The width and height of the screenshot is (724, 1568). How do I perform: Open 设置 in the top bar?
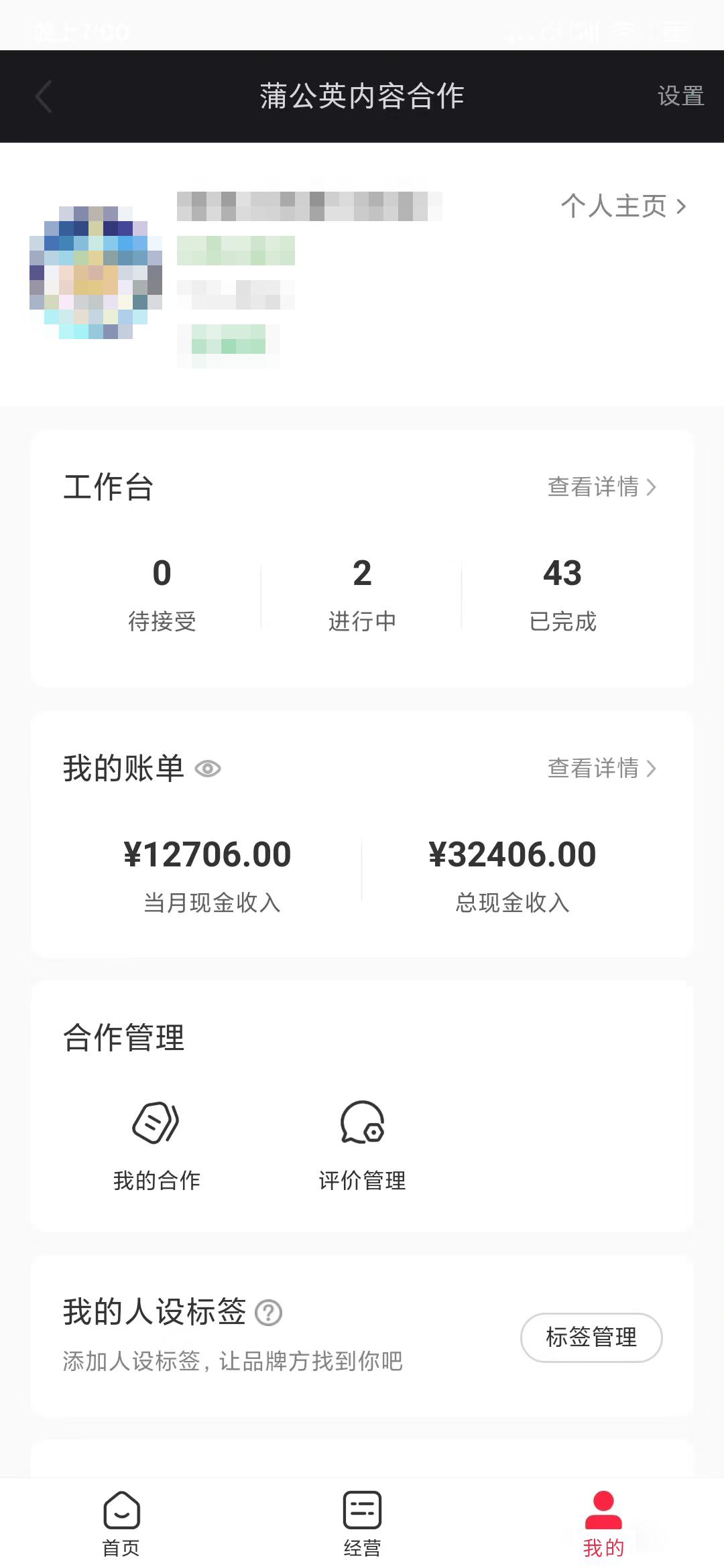tap(680, 96)
